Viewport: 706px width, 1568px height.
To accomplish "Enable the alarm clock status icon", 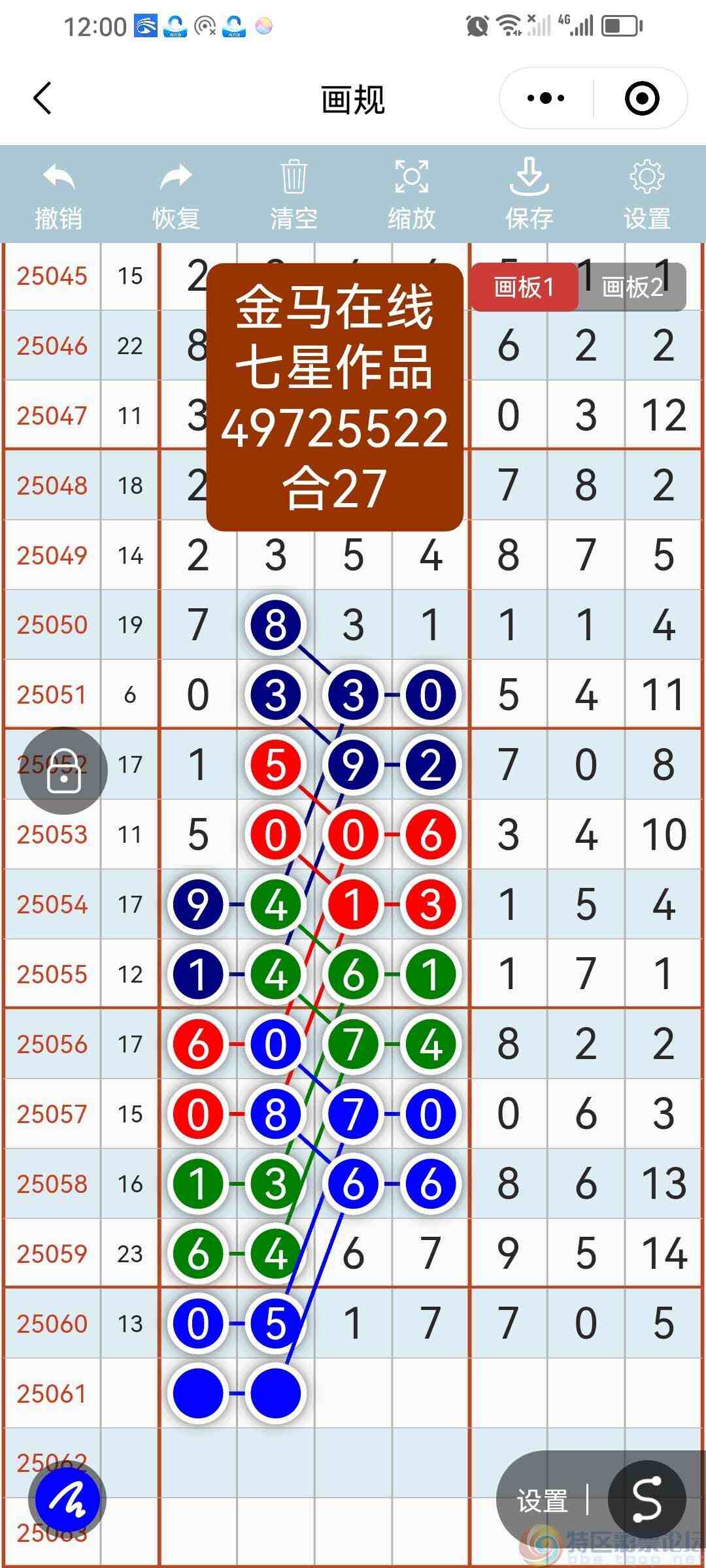I will [477, 27].
